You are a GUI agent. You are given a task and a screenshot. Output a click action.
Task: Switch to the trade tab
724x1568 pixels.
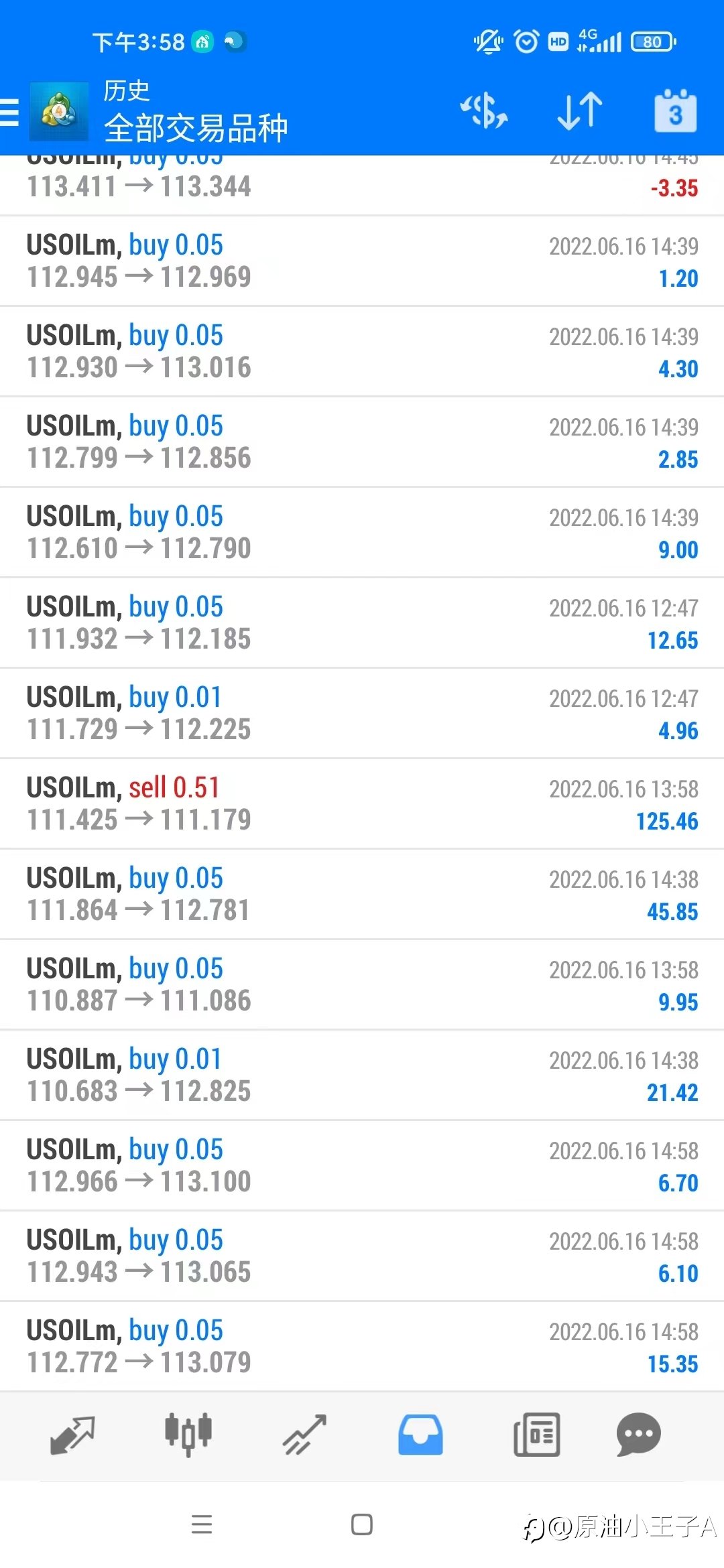click(304, 1435)
